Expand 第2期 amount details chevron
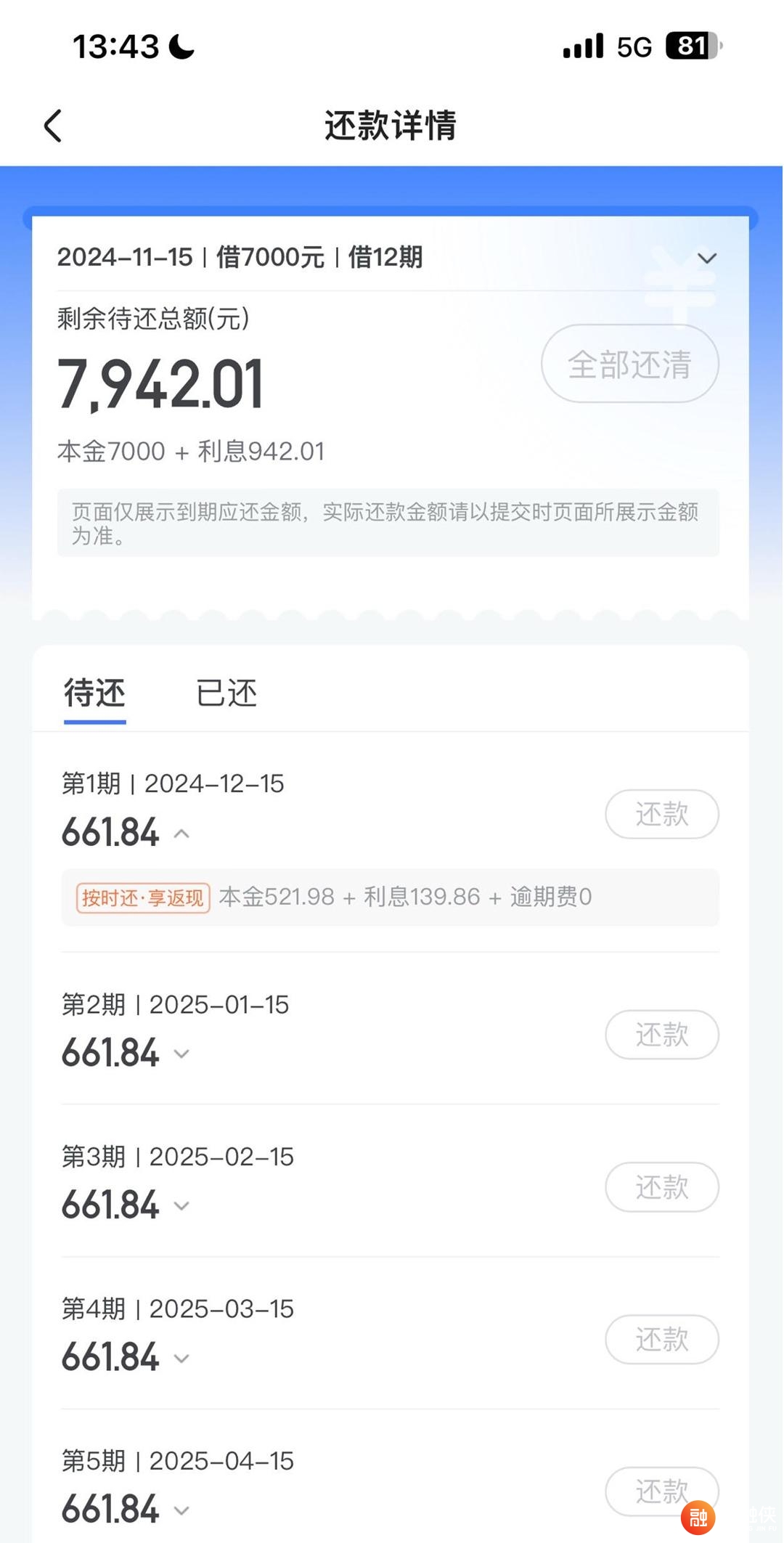The image size is (784, 1543). tap(182, 1054)
